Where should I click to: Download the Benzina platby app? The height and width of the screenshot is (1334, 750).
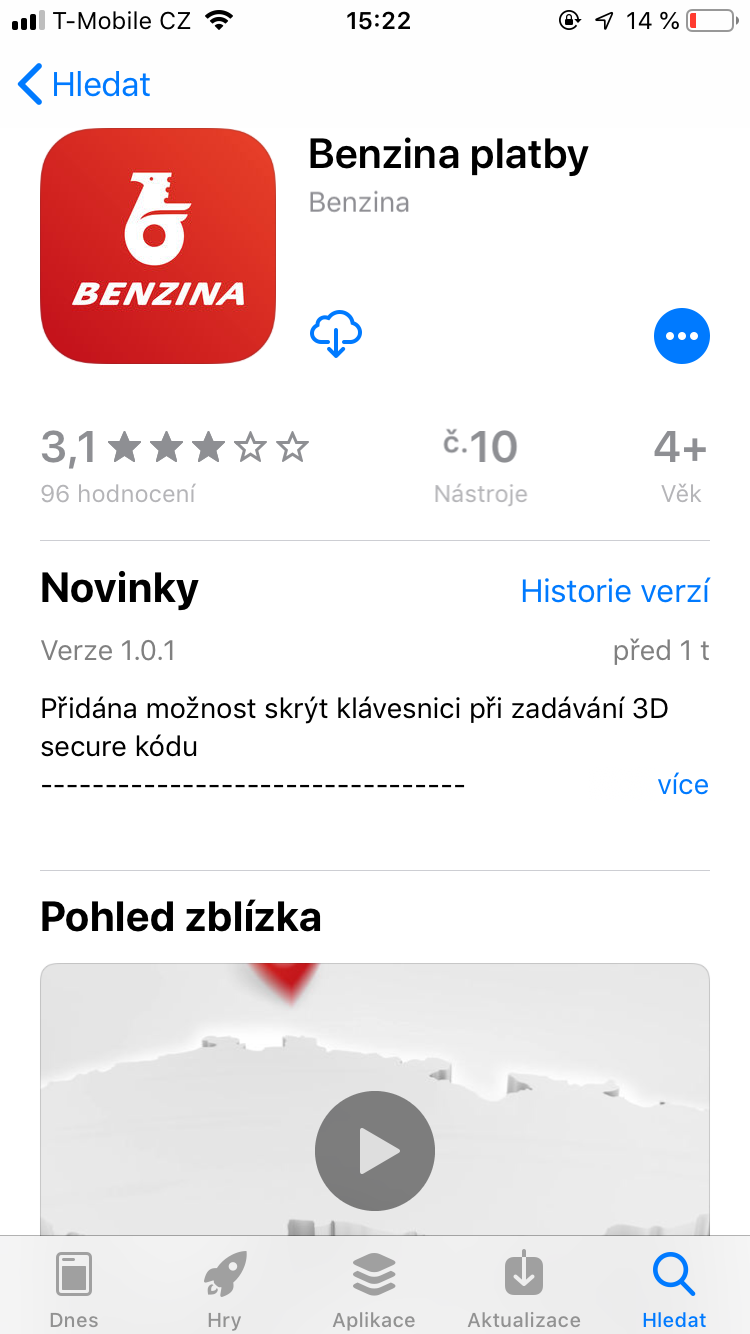pos(336,334)
